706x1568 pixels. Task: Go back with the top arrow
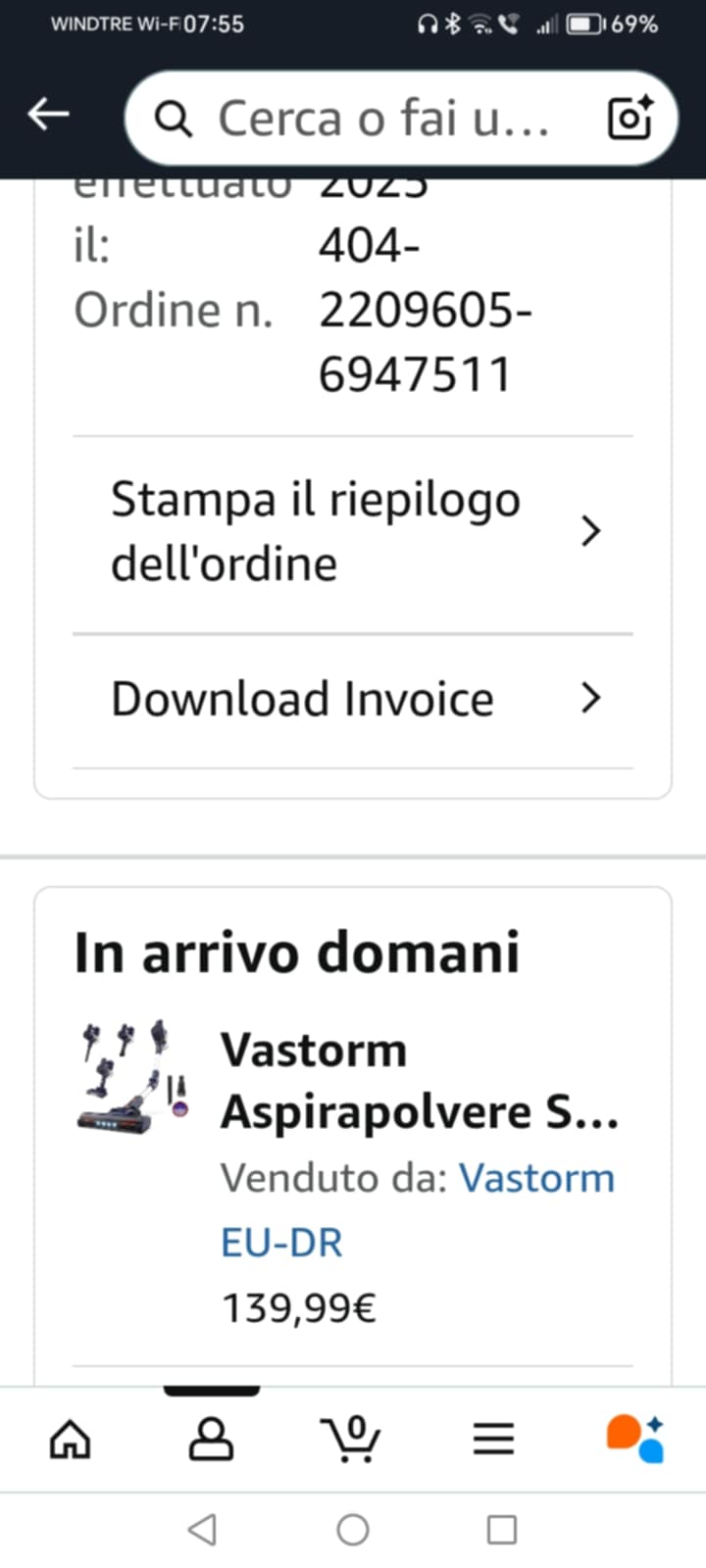coord(48,116)
